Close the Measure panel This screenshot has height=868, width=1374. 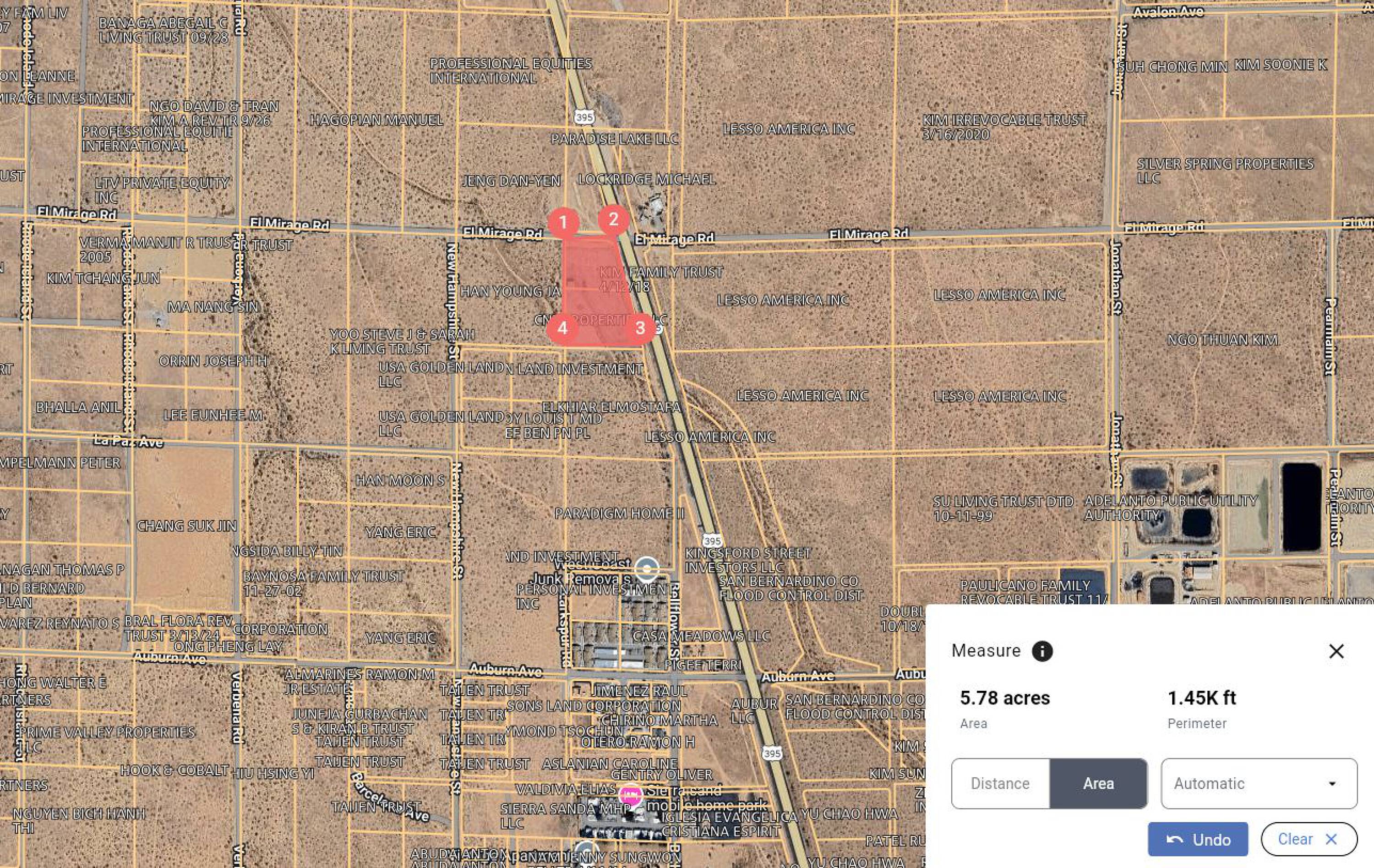point(1336,651)
